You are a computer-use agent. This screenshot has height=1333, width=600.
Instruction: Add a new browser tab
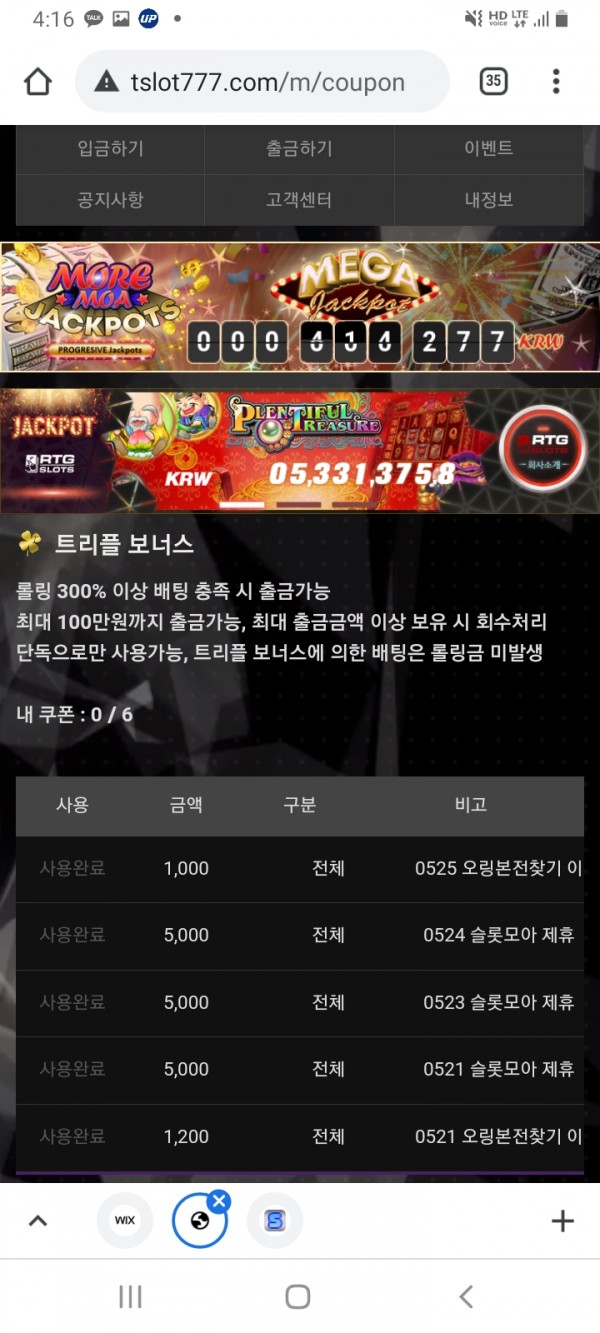[x=562, y=1220]
